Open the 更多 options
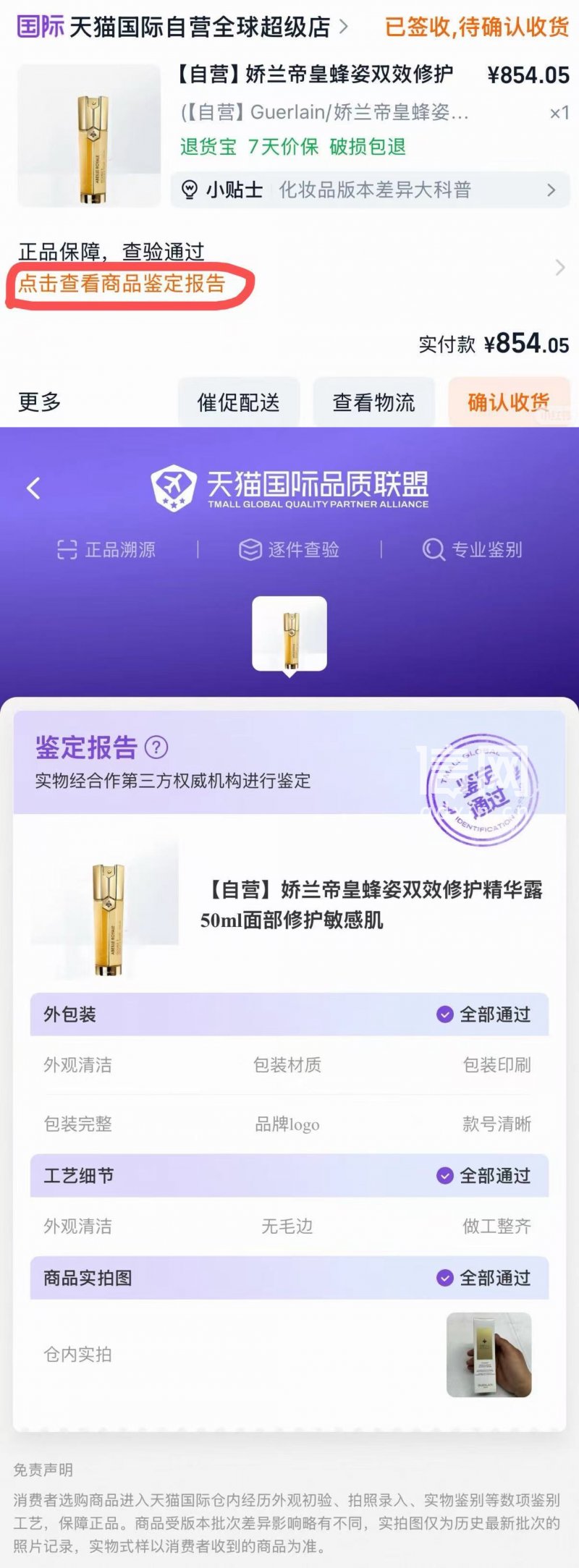 pyautogui.click(x=40, y=402)
